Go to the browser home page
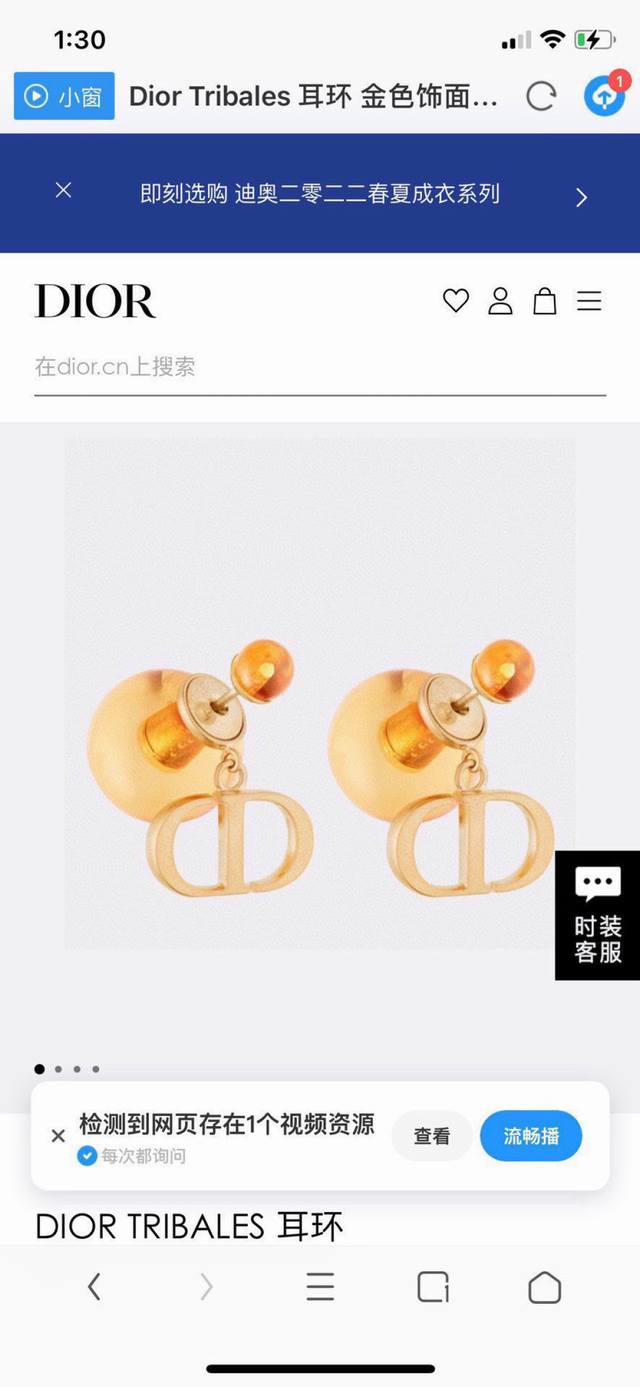The image size is (640, 1387). point(545,1287)
